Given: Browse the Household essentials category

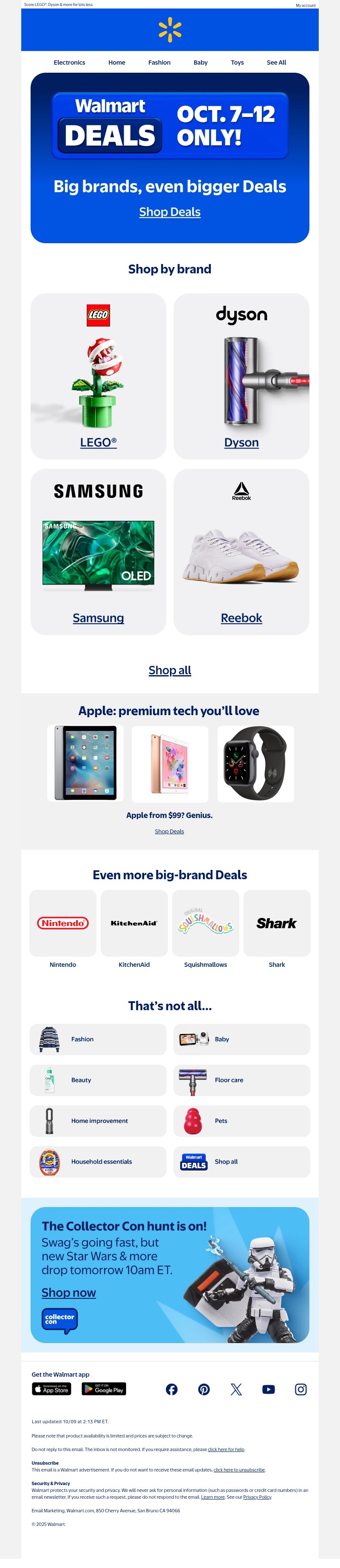Looking at the screenshot, I should click(98, 1161).
